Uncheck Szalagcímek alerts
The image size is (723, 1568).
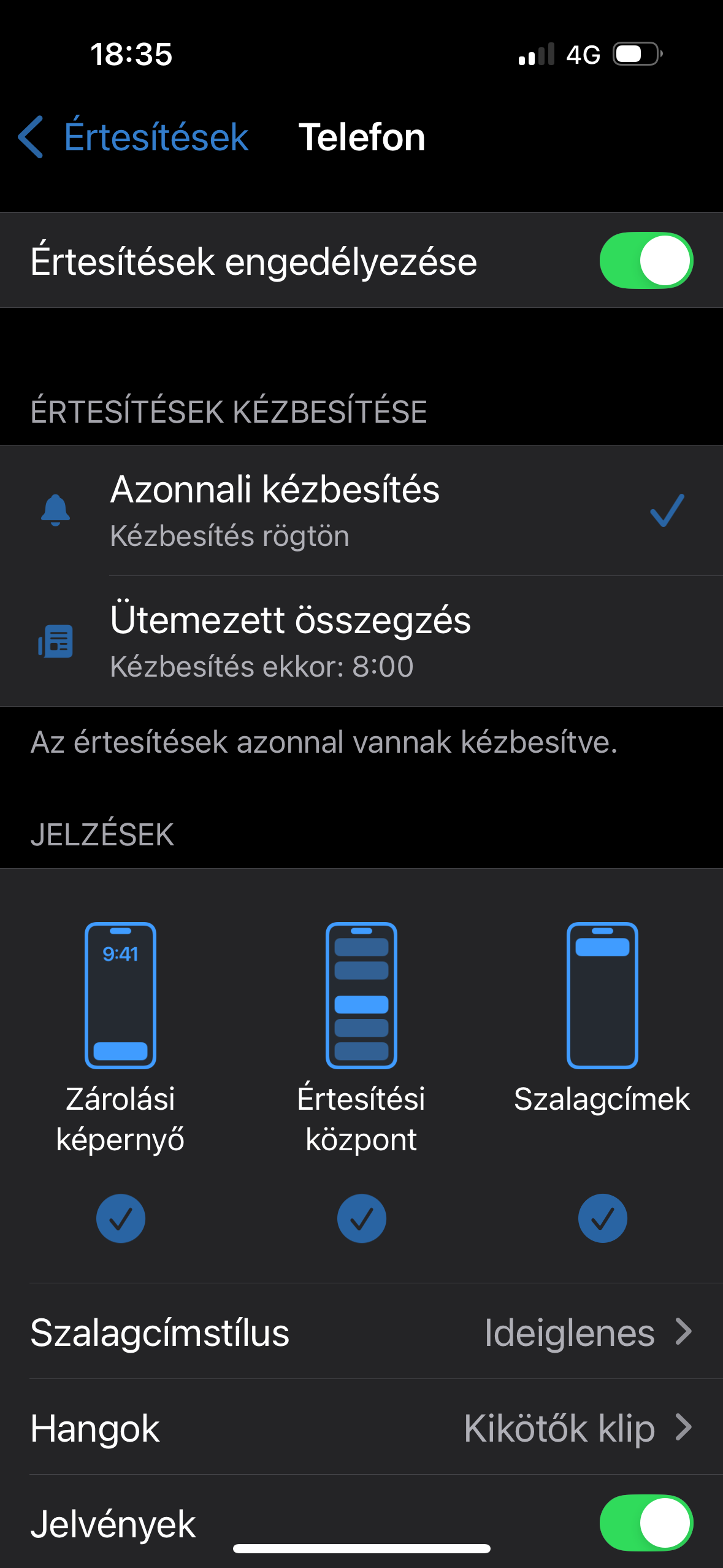(x=603, y=1218)
